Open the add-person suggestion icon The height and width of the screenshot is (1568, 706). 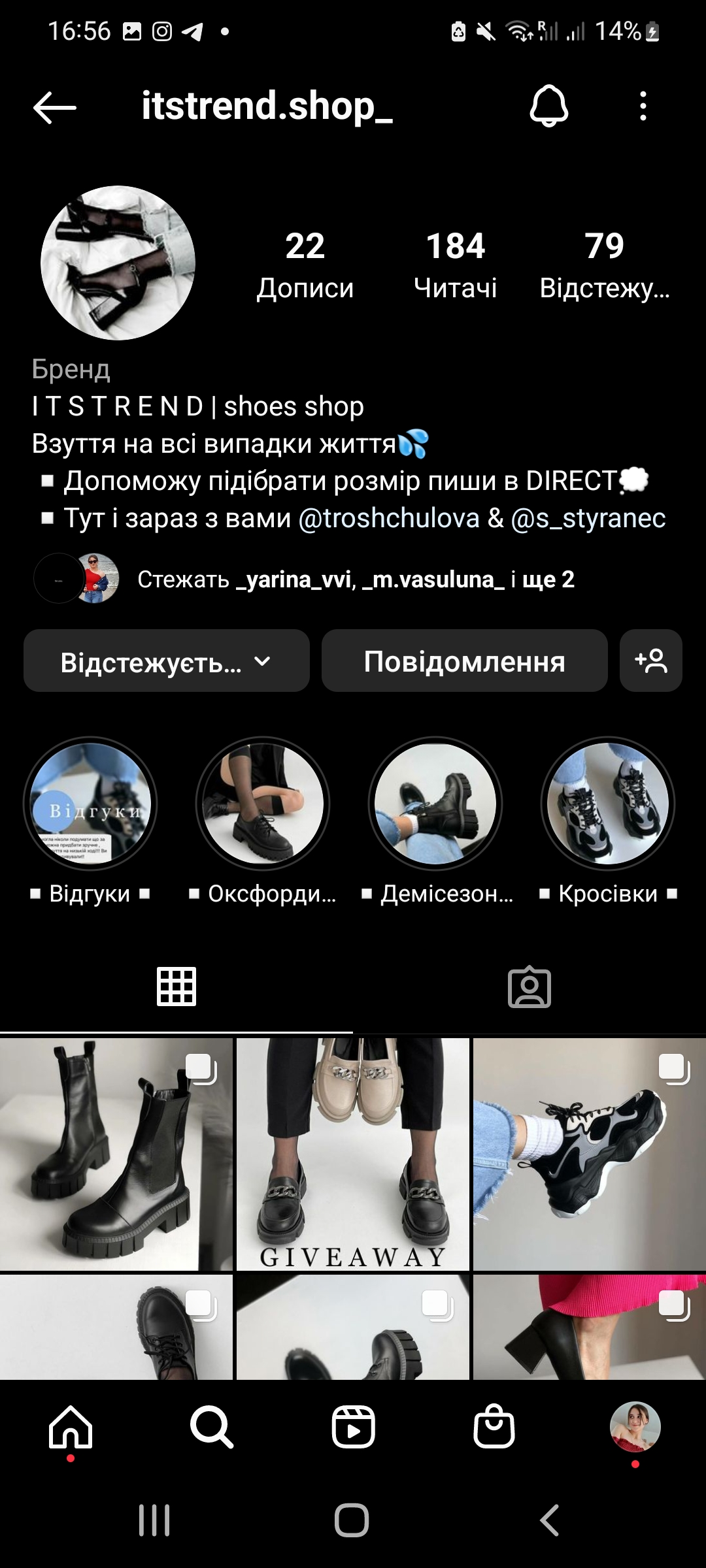[650, 661]
